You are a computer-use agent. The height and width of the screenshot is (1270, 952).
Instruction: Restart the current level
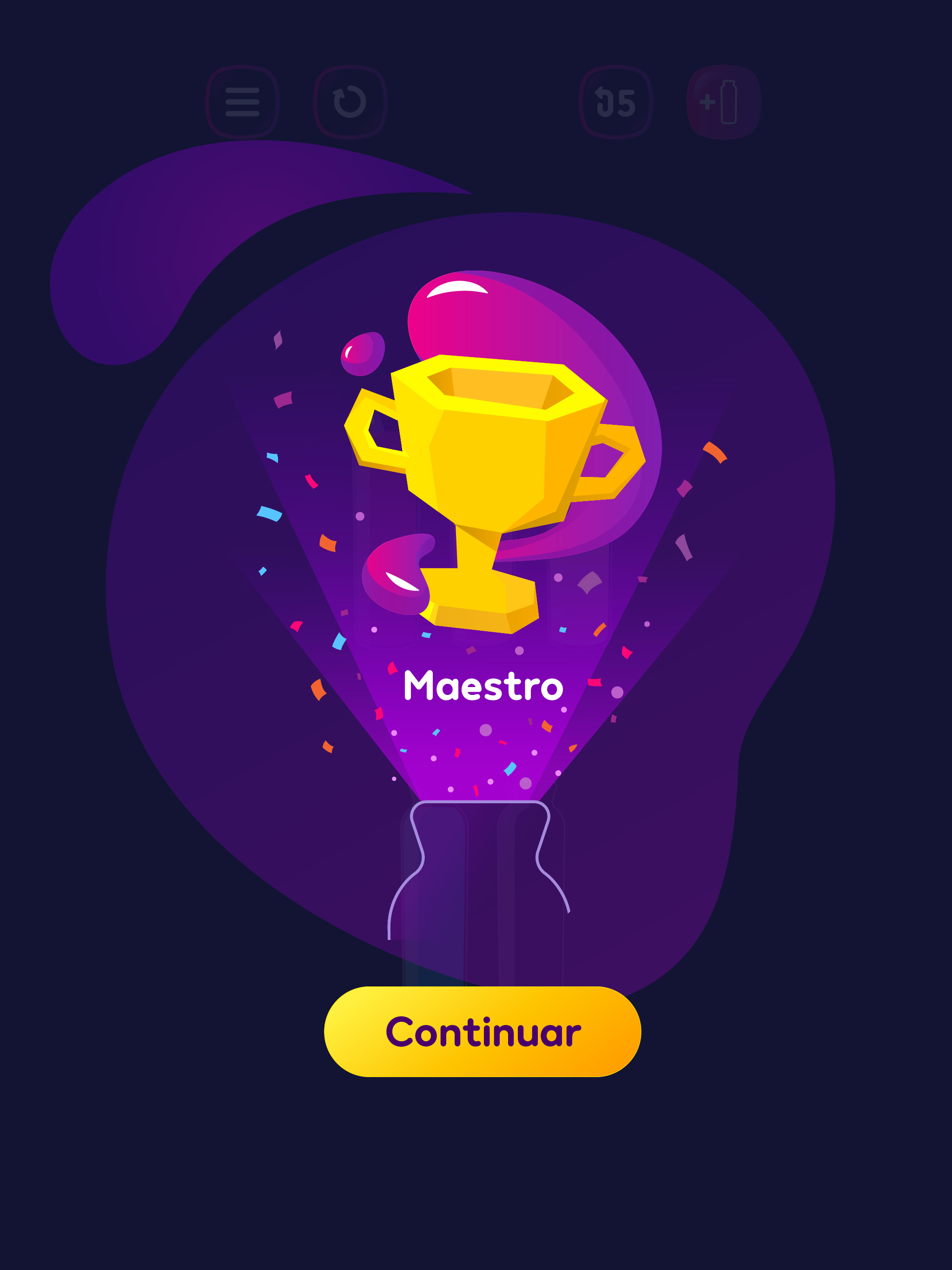point(351,102)
